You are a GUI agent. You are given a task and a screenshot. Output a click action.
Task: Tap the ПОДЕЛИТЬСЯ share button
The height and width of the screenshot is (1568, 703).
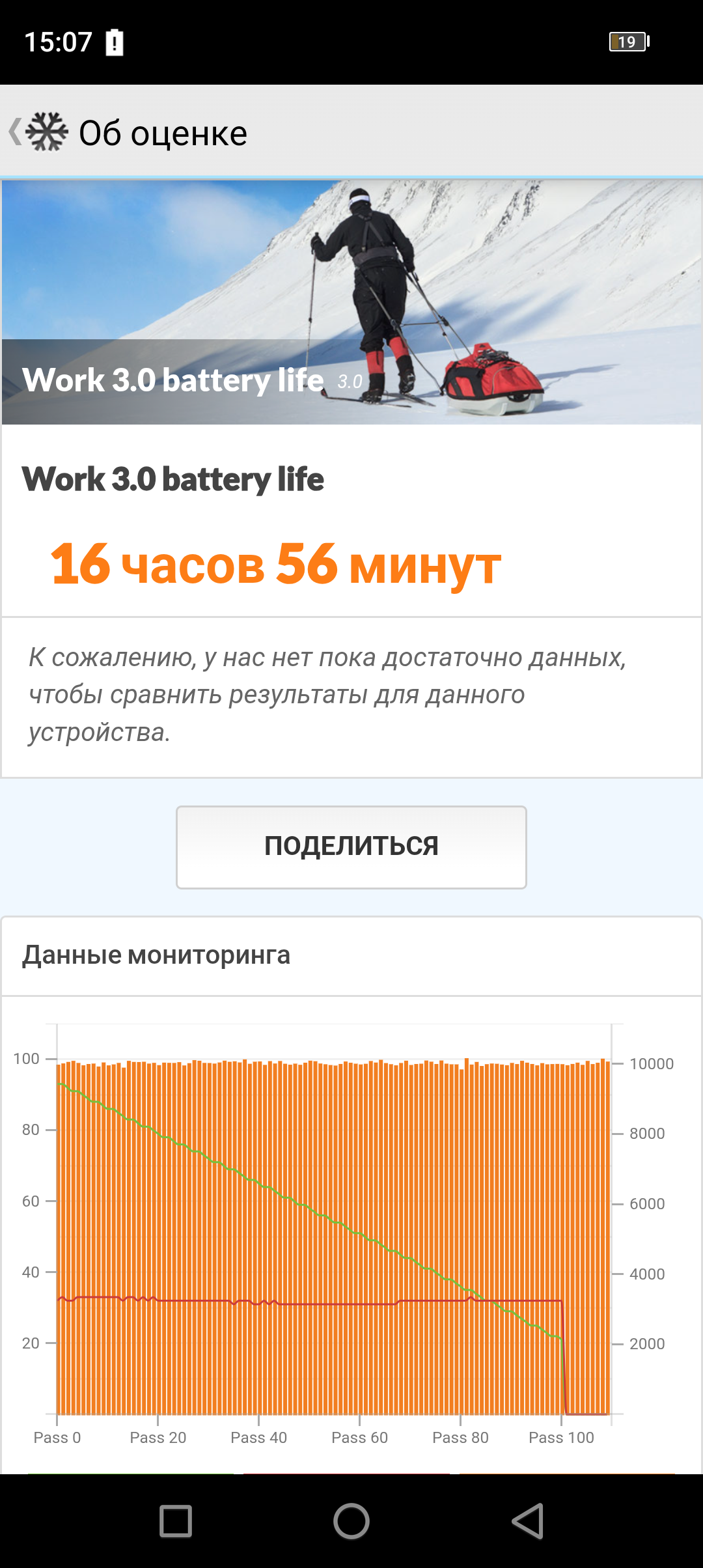pyautogui.click(x=351, y=847)
